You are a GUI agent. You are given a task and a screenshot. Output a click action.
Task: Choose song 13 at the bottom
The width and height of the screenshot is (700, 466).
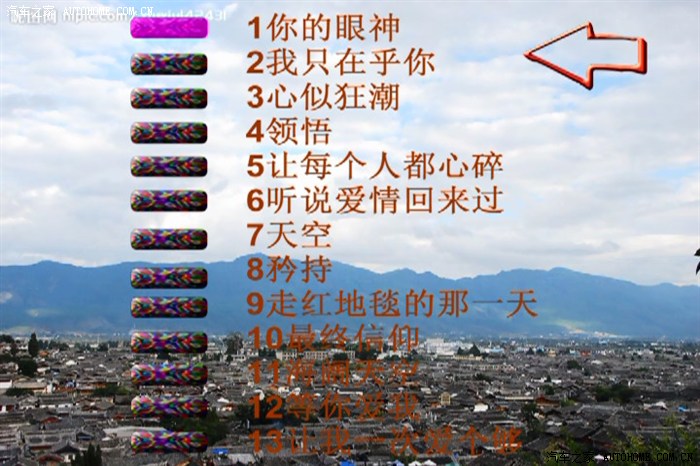169,440
